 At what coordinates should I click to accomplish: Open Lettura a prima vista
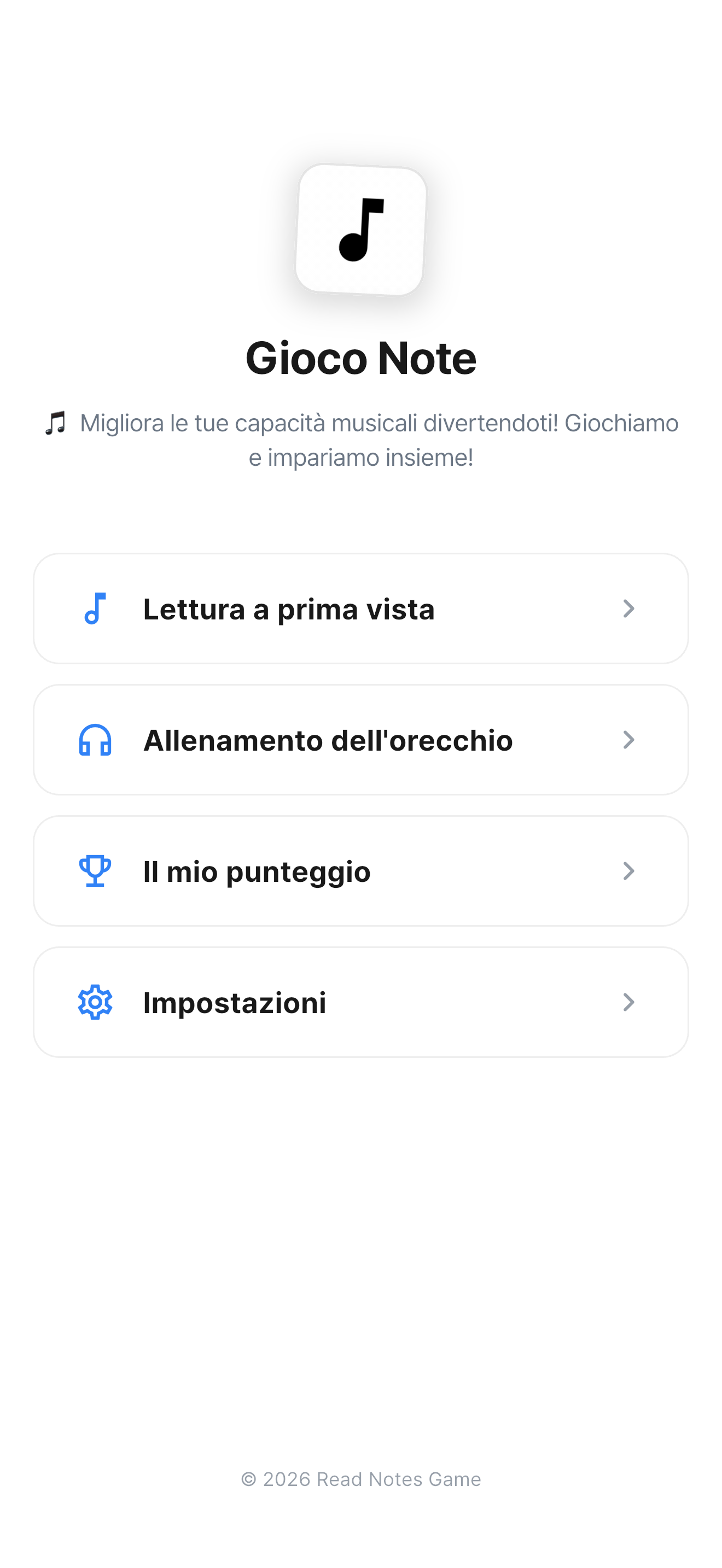361,609
